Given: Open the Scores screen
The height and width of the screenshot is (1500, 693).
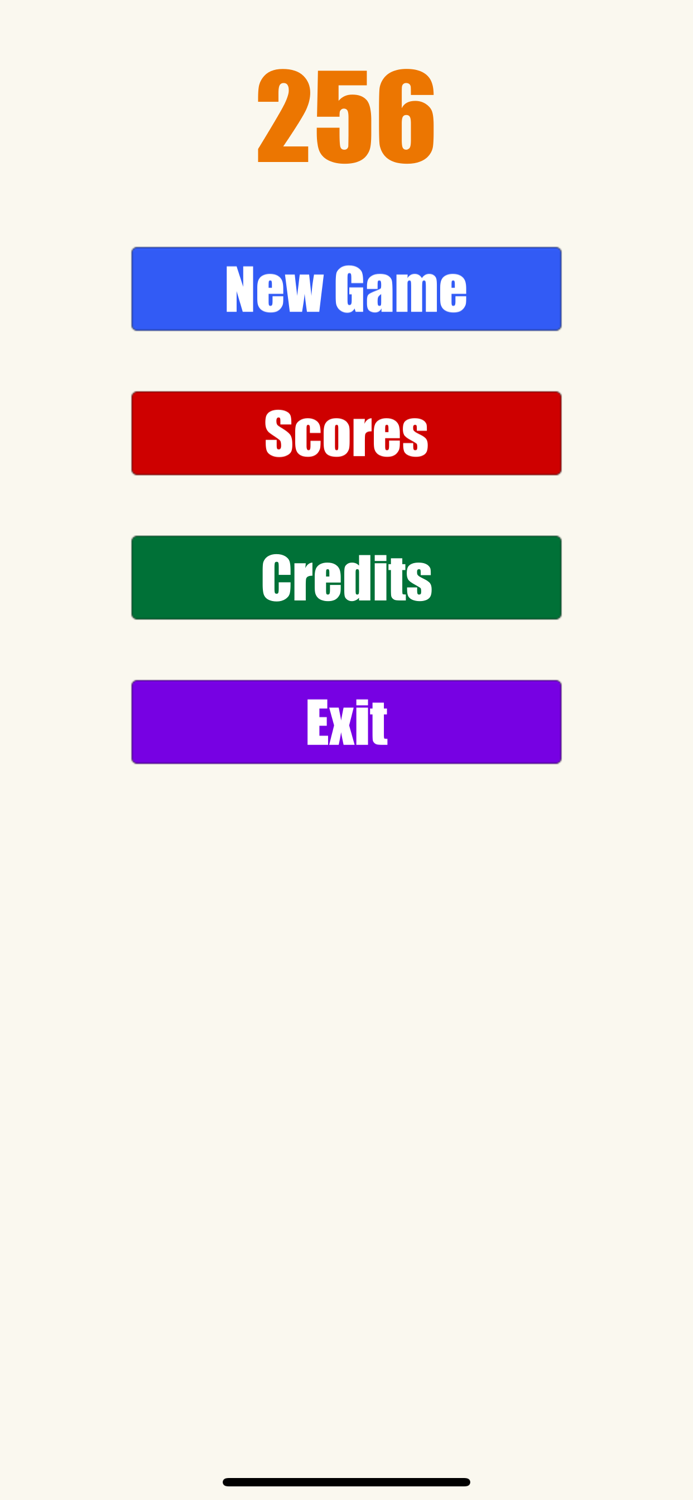Looking at the screenshot, I should pyautogui.click(x=346, y=433).
